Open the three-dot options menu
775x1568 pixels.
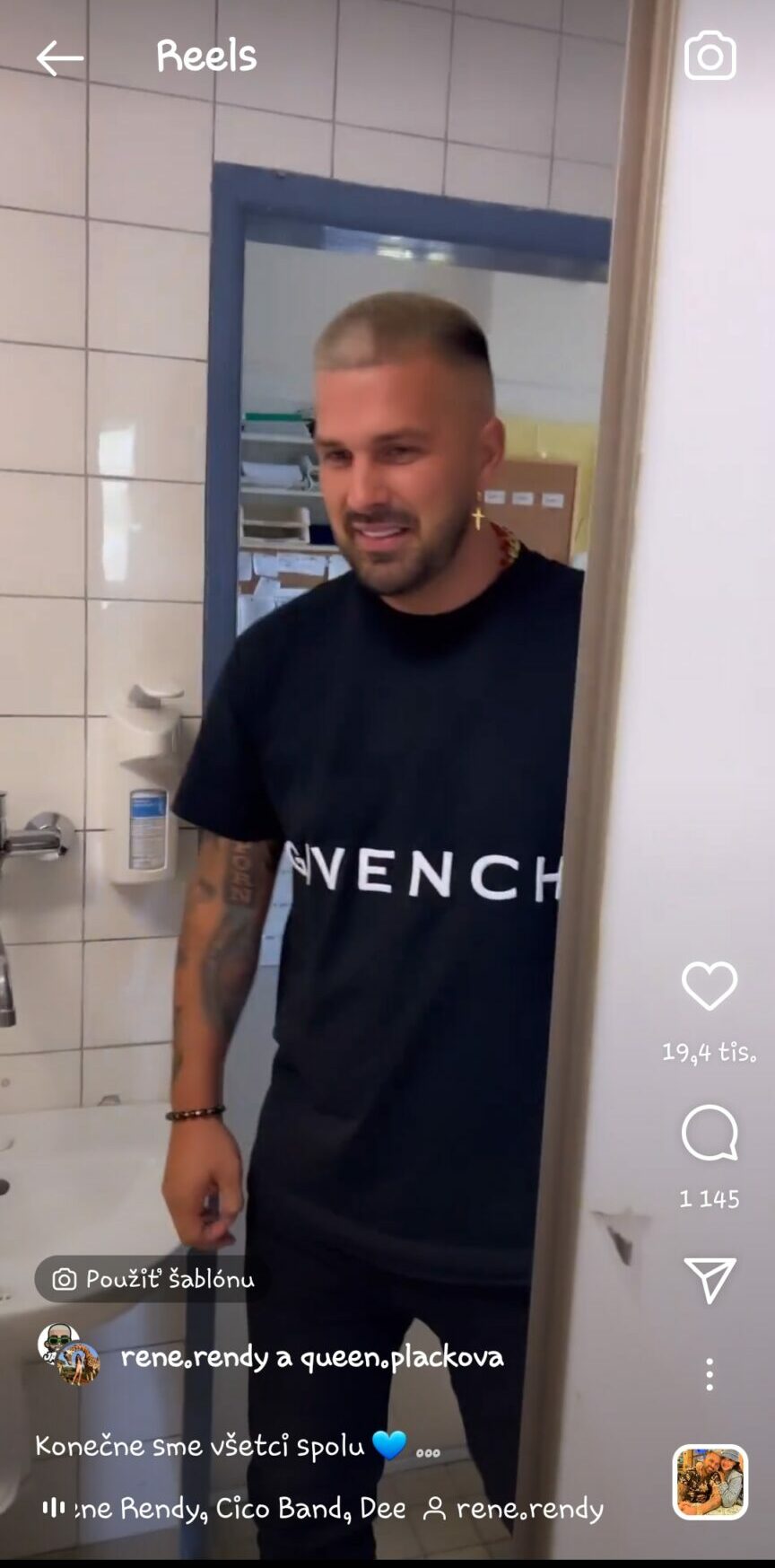(x=709, y=1374)
